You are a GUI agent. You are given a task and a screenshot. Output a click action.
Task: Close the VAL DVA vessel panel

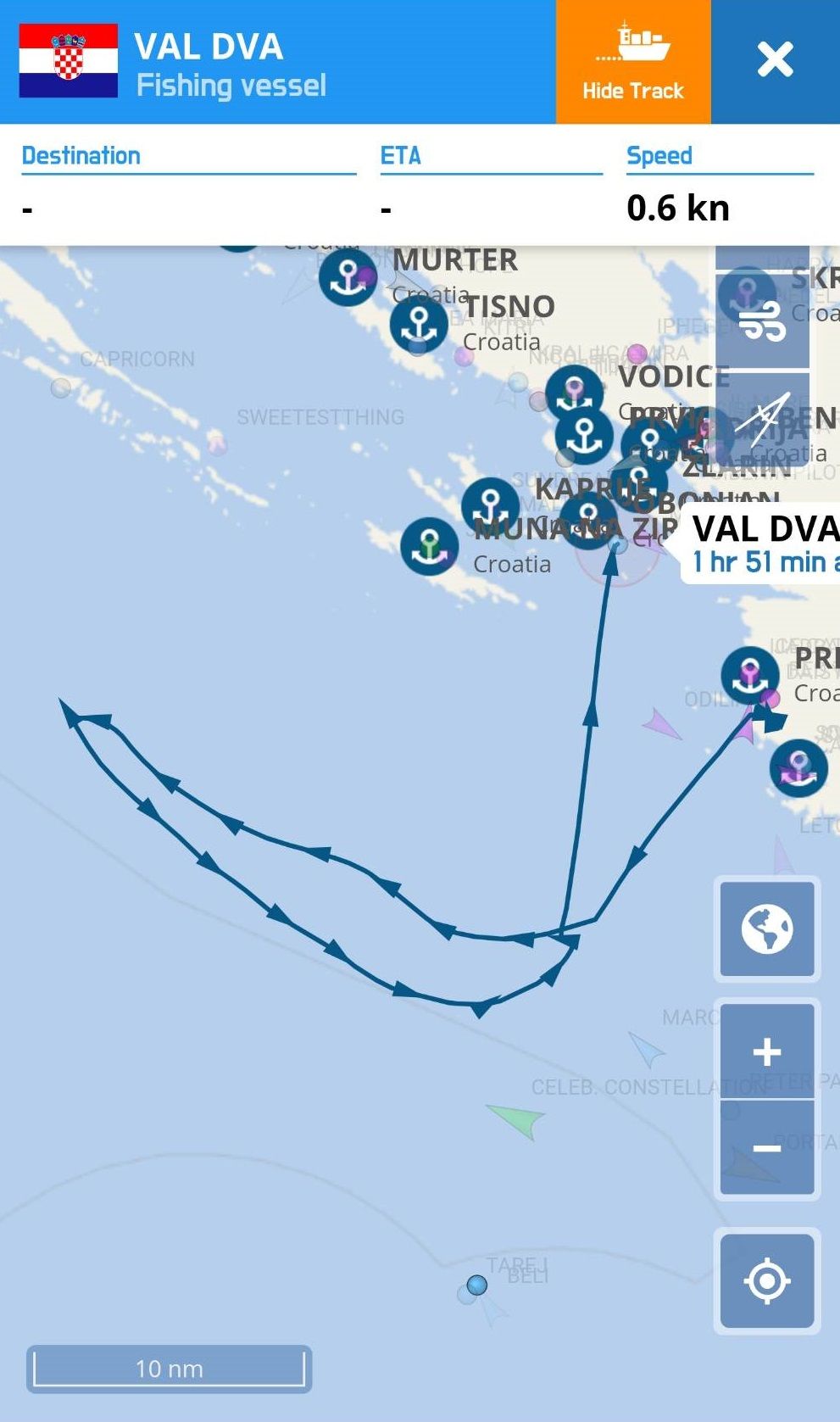tap(775, 61)
